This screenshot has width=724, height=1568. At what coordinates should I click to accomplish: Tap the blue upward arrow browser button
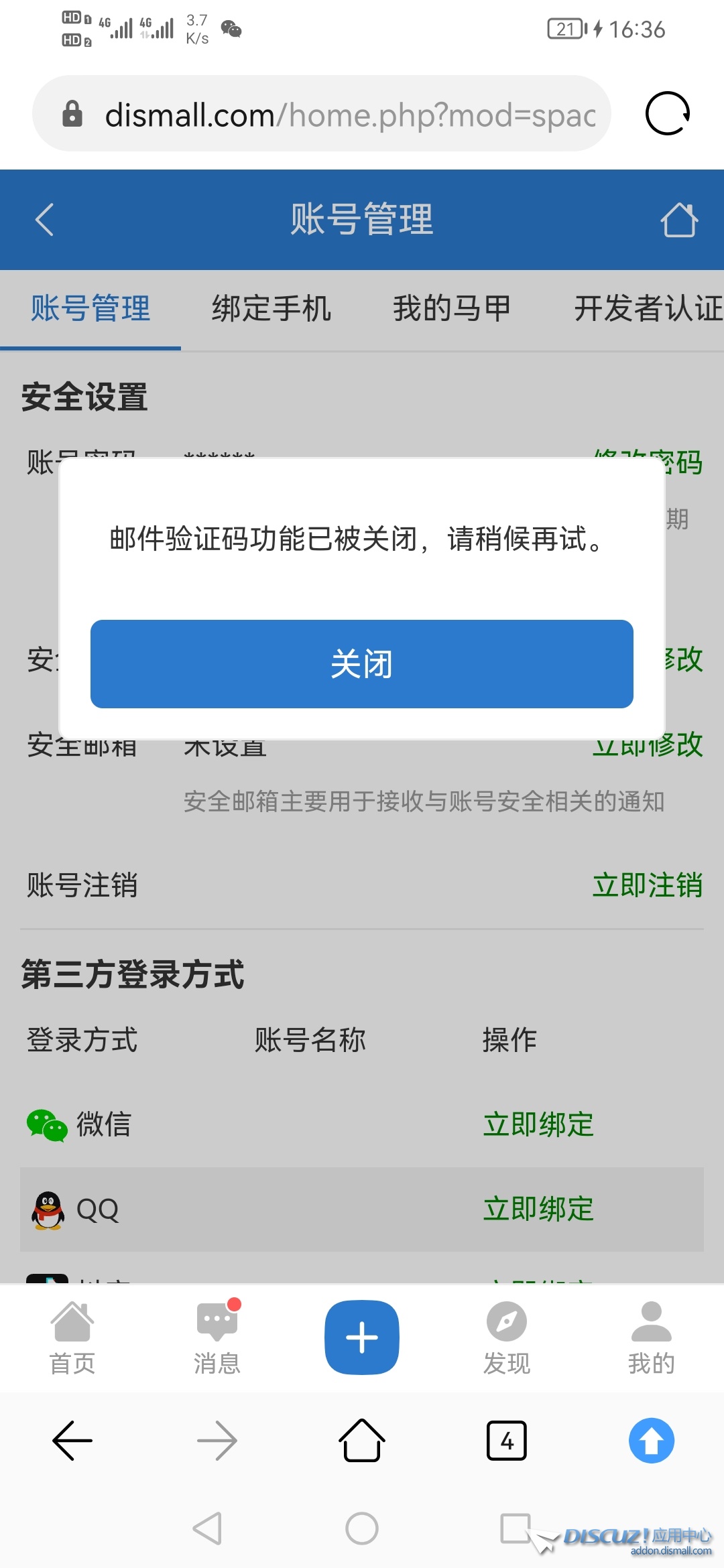[x=651, y=1441]
